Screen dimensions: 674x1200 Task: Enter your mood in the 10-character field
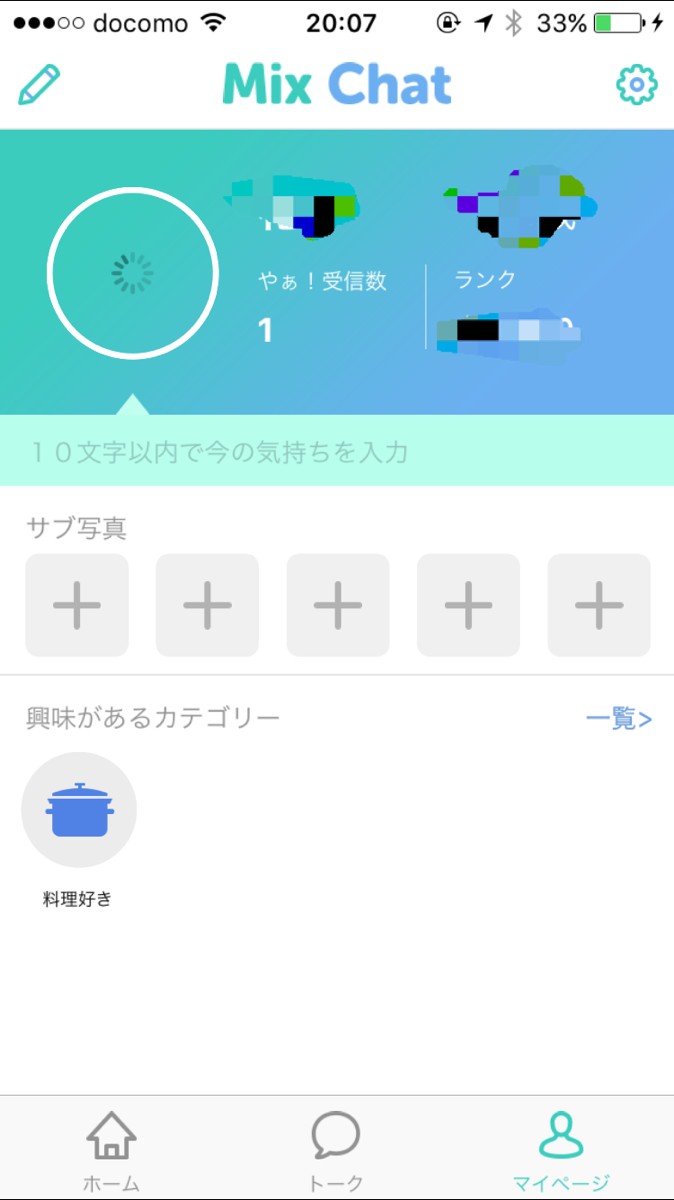click(x=337, y=452)
